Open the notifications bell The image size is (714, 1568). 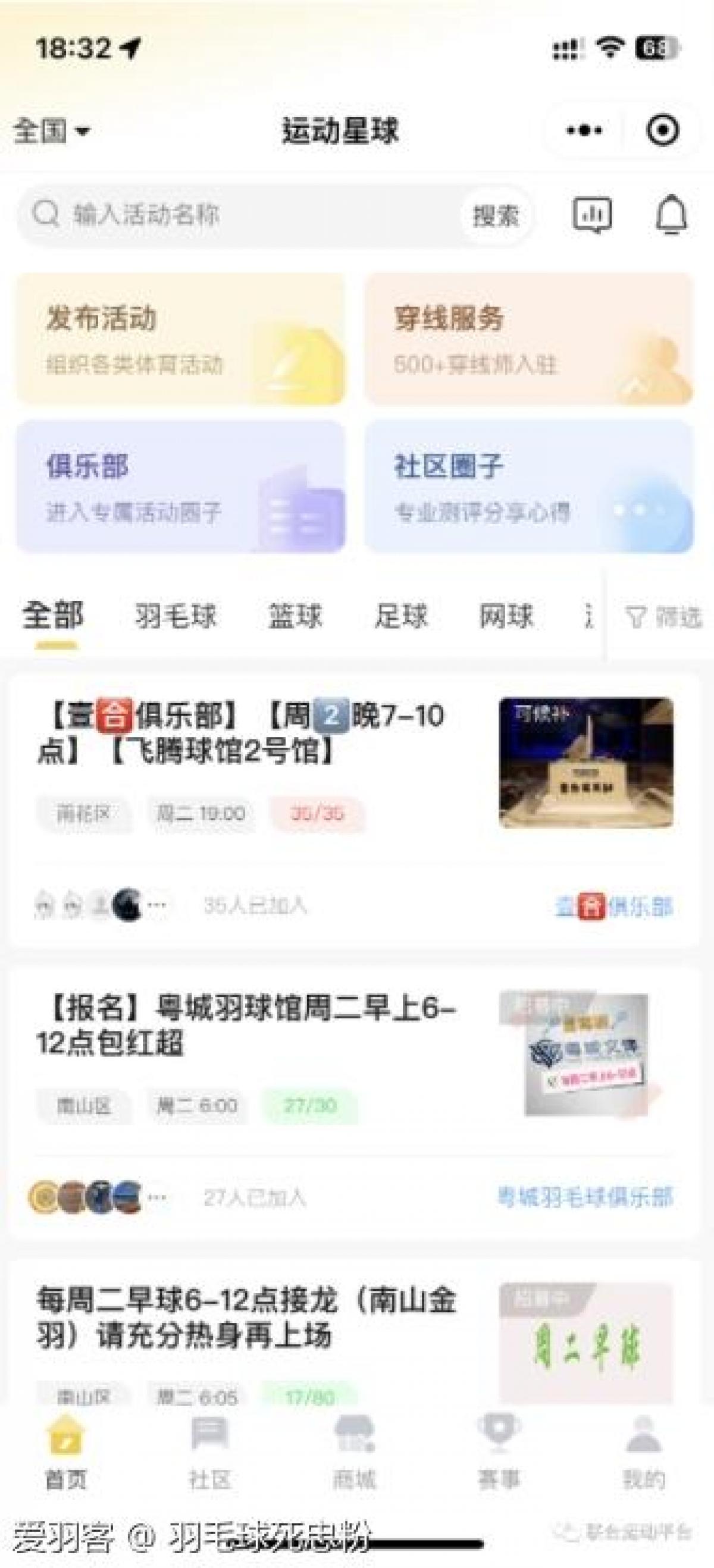click(671, 215)
